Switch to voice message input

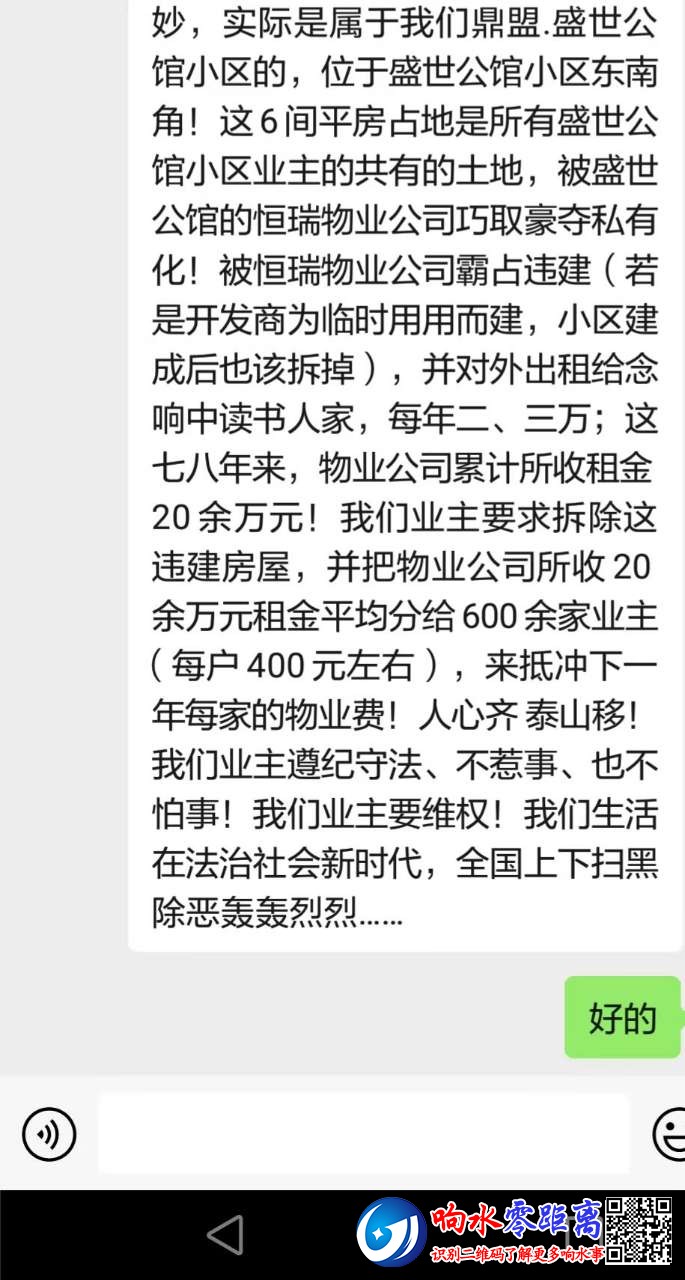tap(49, 1133)
